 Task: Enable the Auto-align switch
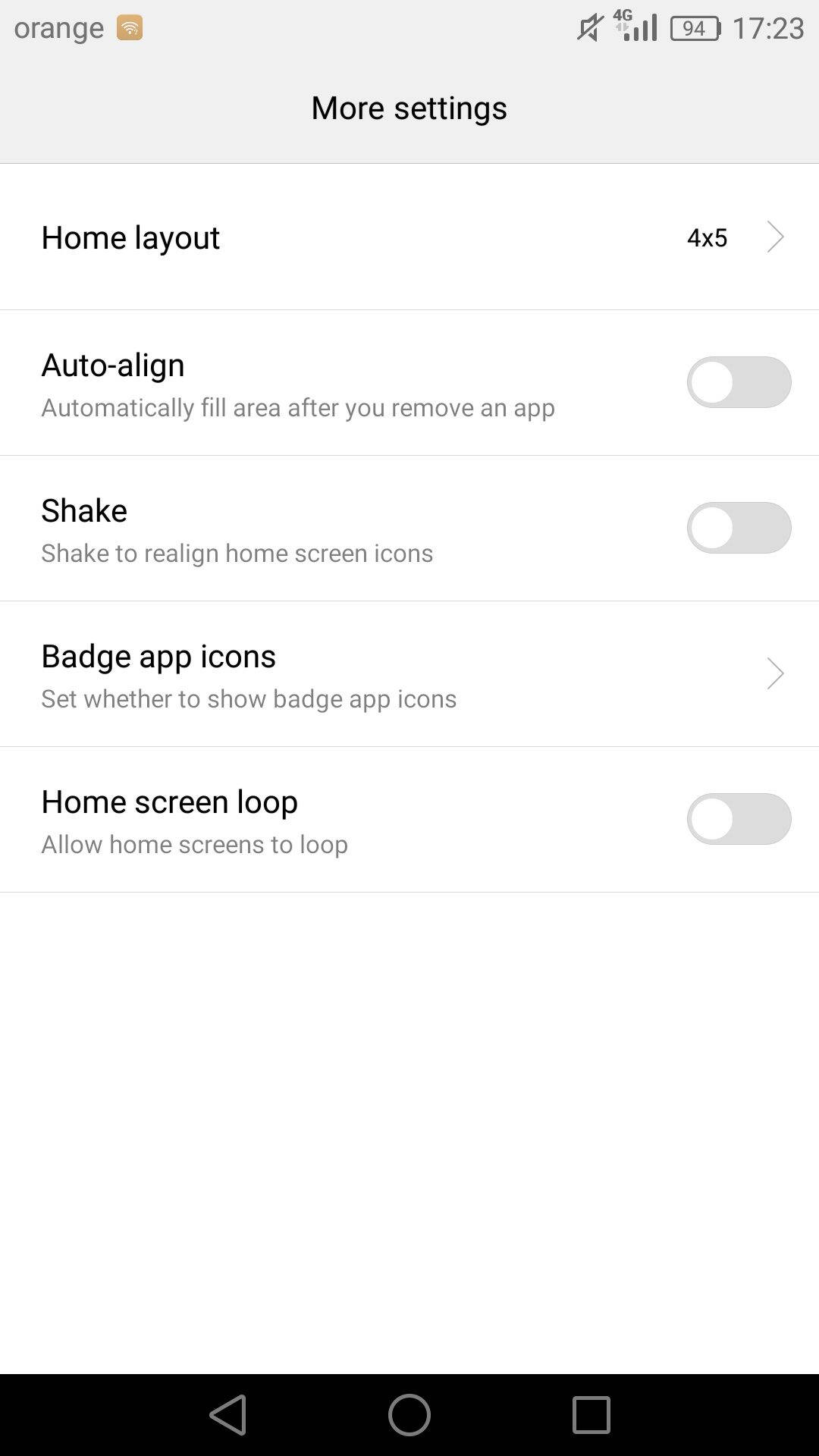(x=739, y=382)
